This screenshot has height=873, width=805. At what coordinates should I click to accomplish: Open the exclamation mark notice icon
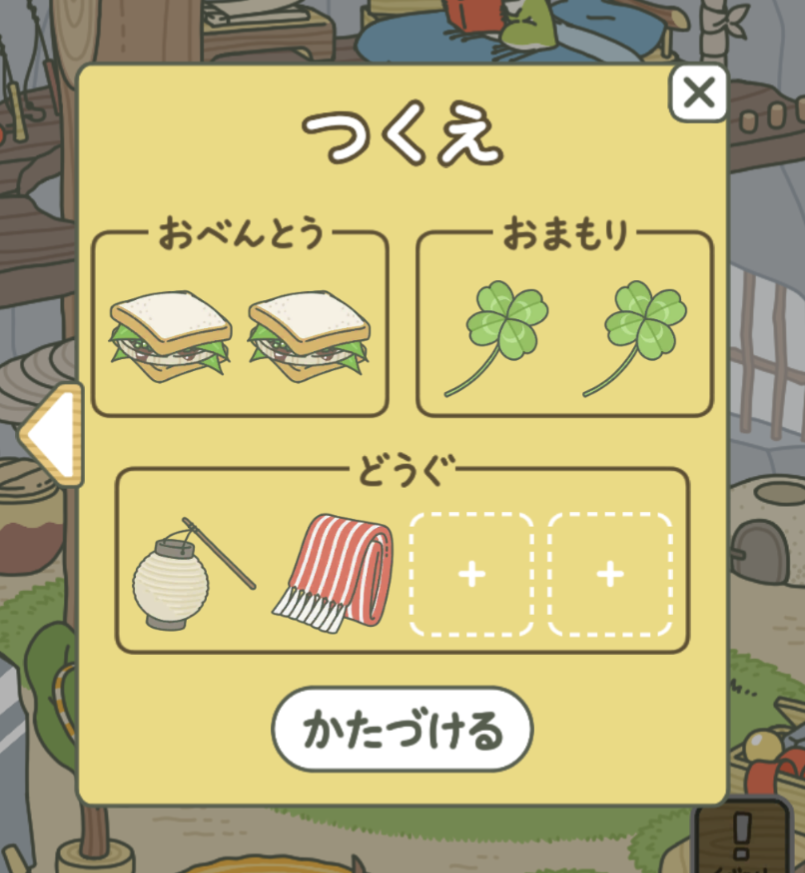point(741,833)
